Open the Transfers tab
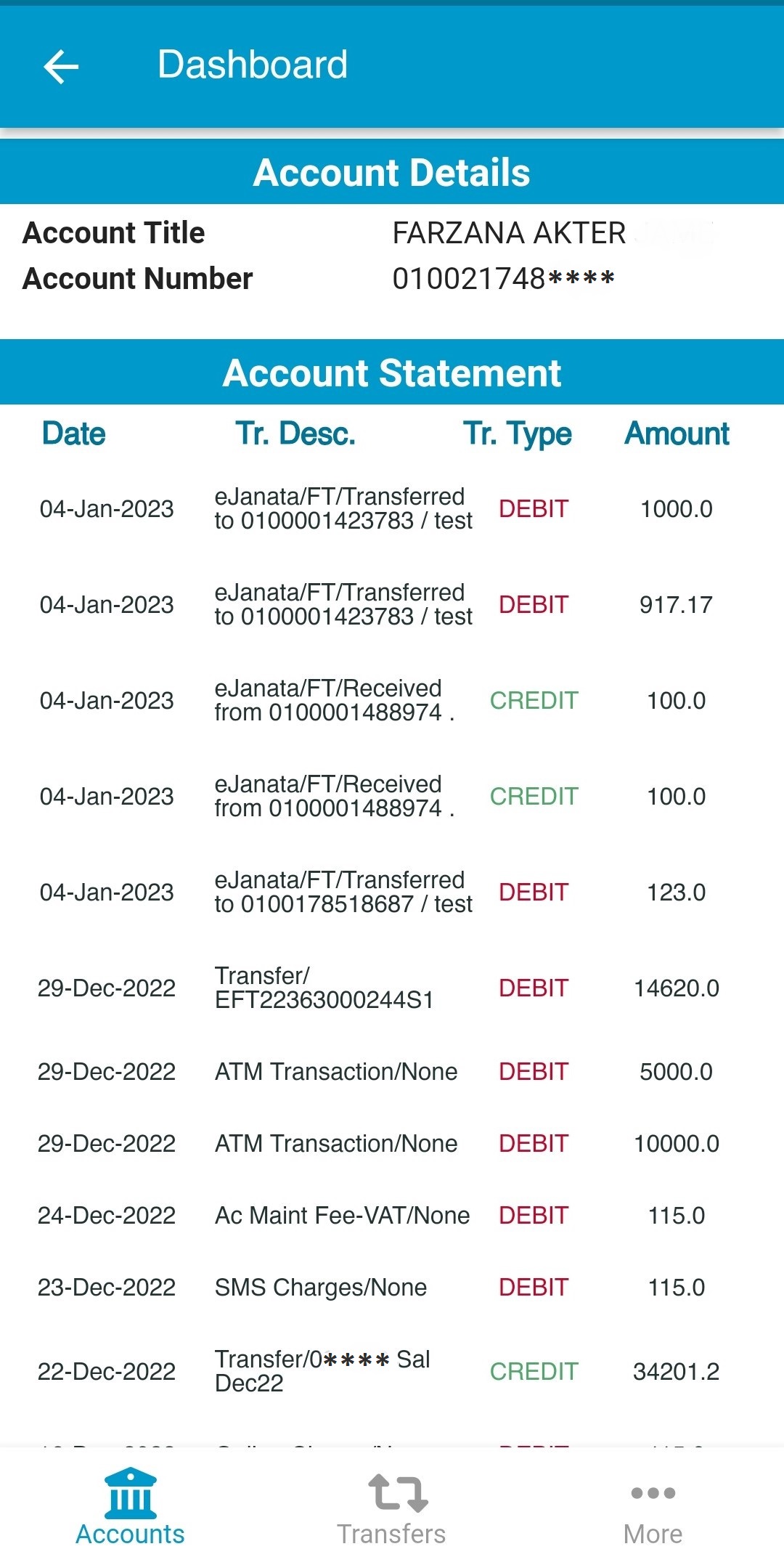The height and width of the screenshot is (1557, 784). tap(392, 1506)
